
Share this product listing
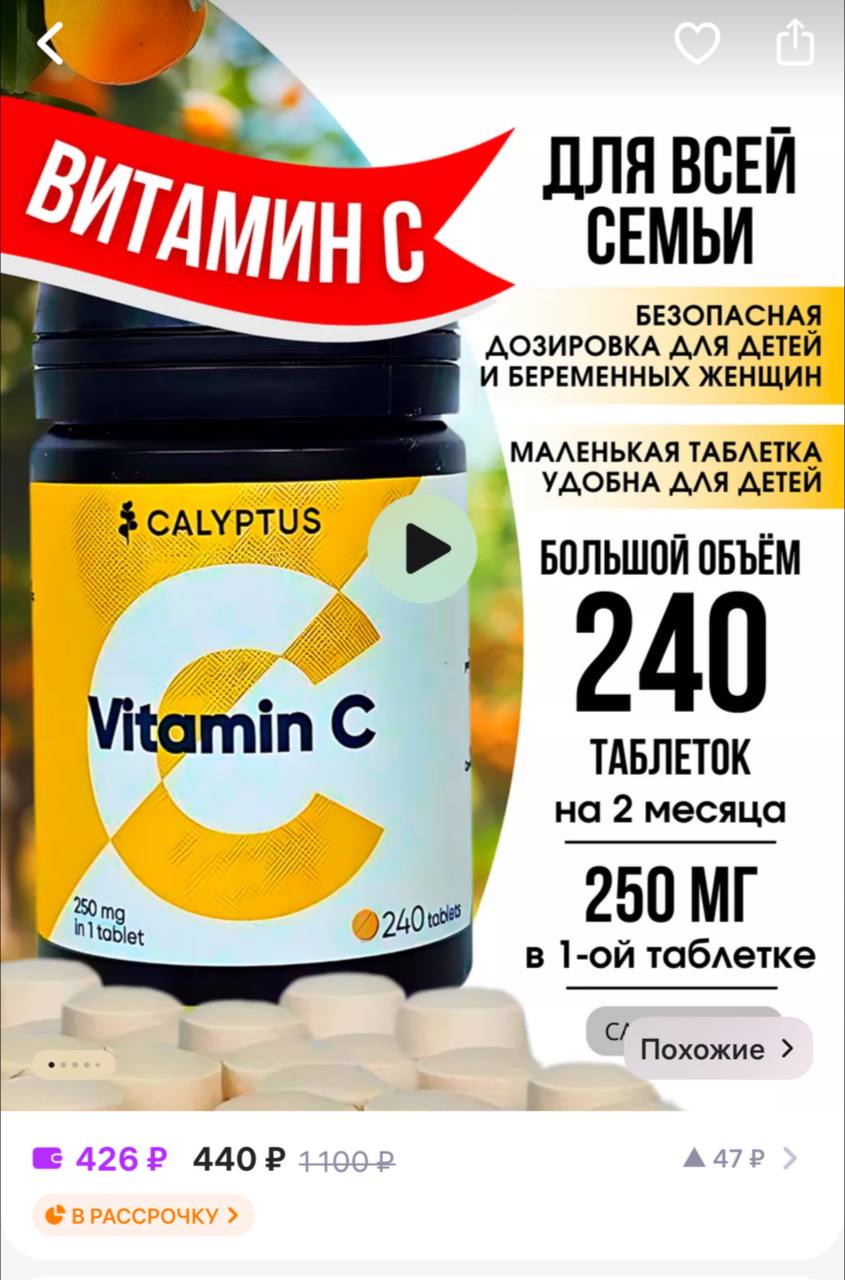[x=795, y=44]
